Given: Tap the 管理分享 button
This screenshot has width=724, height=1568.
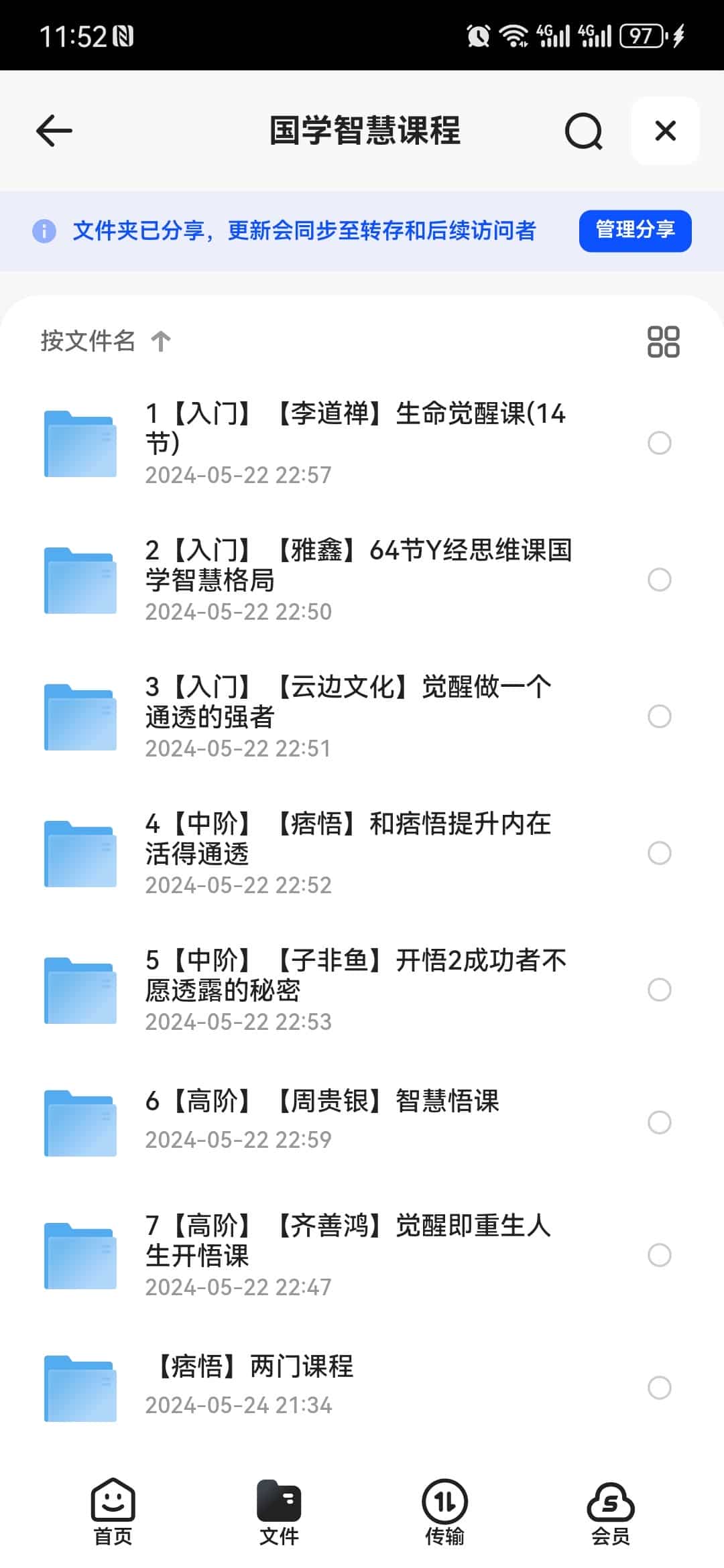Looking at the screenshot, I should tap(635, 231).
